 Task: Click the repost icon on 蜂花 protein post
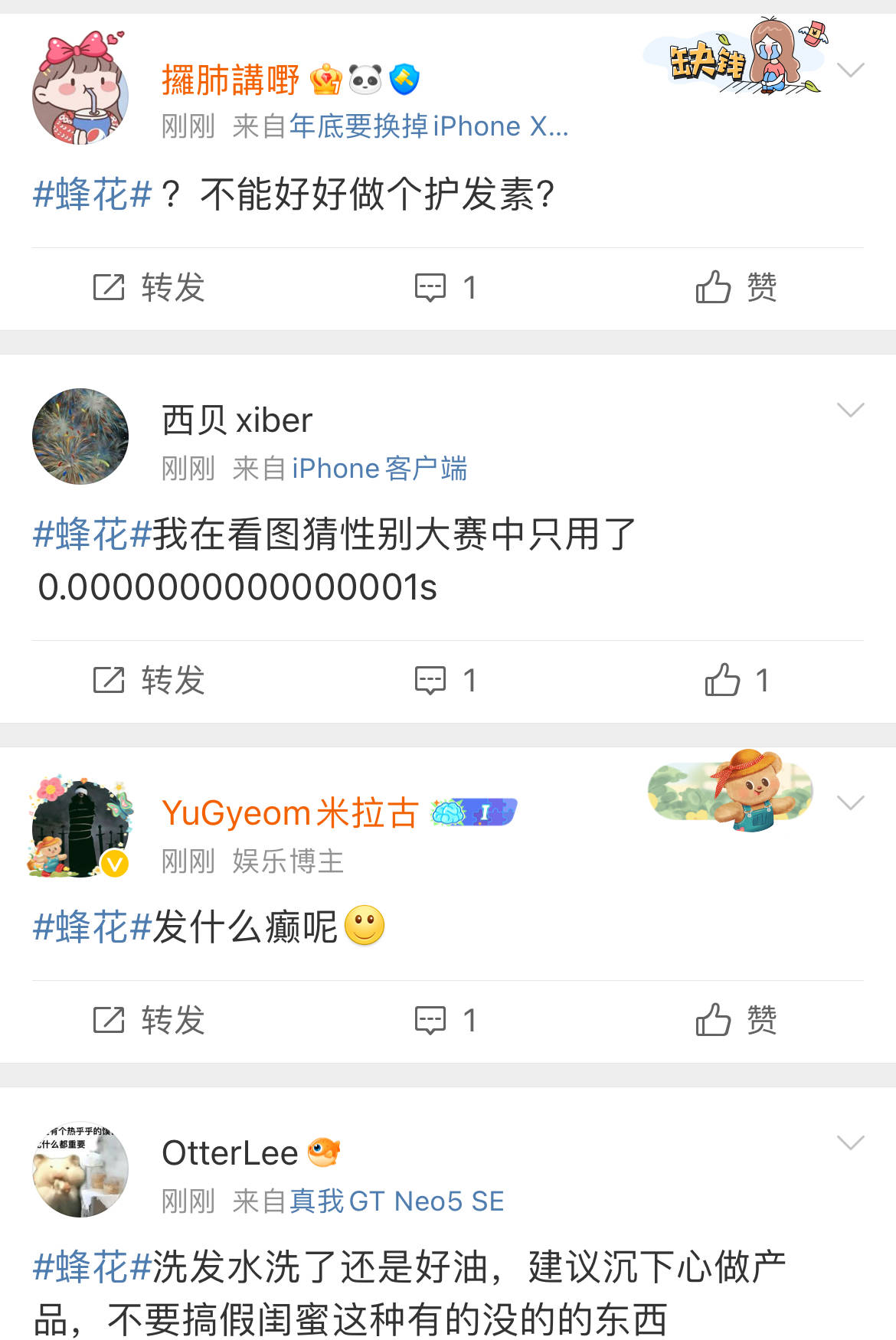[x=111, y=287]
